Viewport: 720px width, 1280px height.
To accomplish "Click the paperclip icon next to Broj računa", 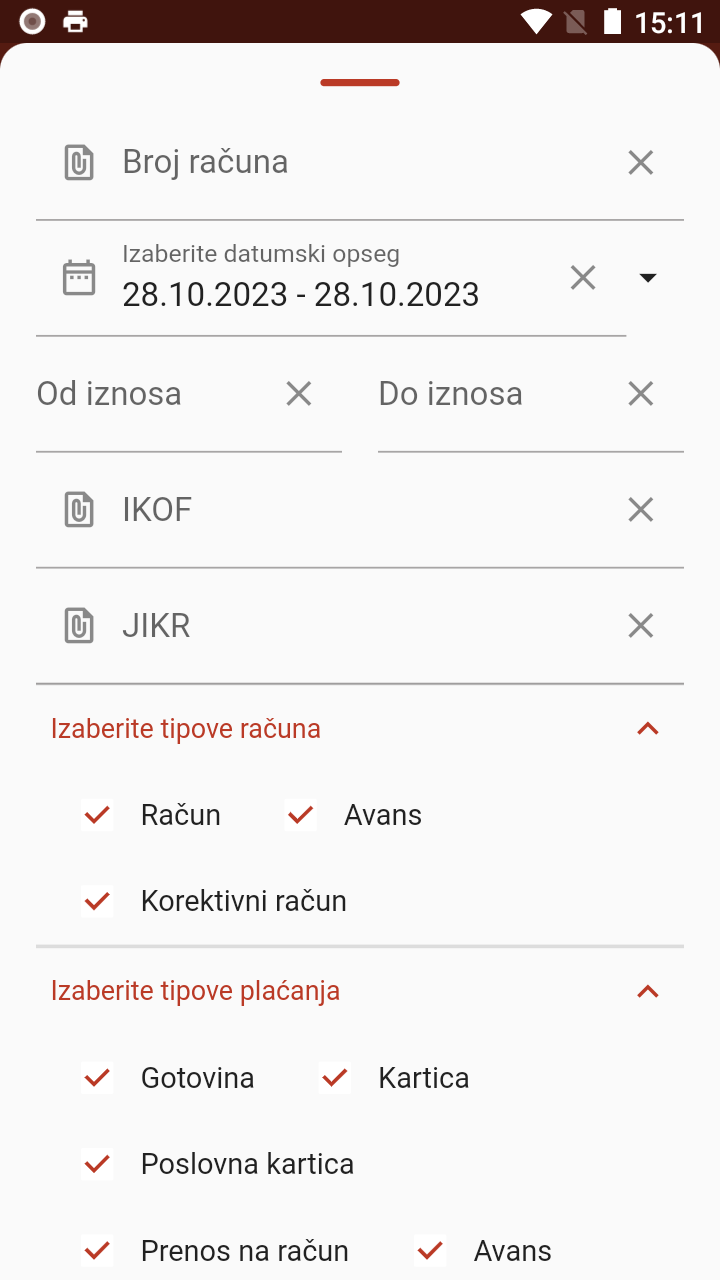I will [79, 162].
